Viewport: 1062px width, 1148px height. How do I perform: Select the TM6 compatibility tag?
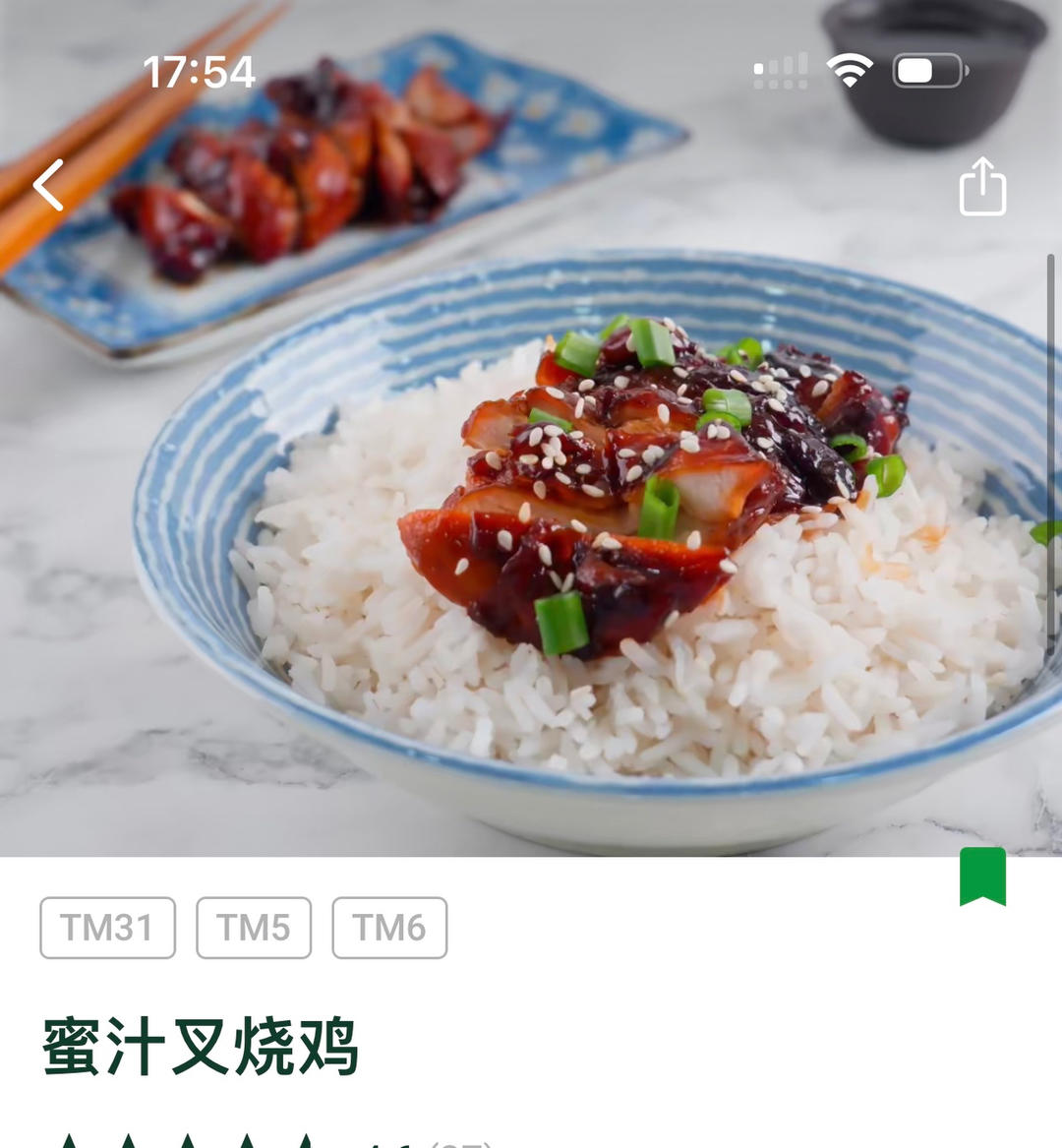389,928
